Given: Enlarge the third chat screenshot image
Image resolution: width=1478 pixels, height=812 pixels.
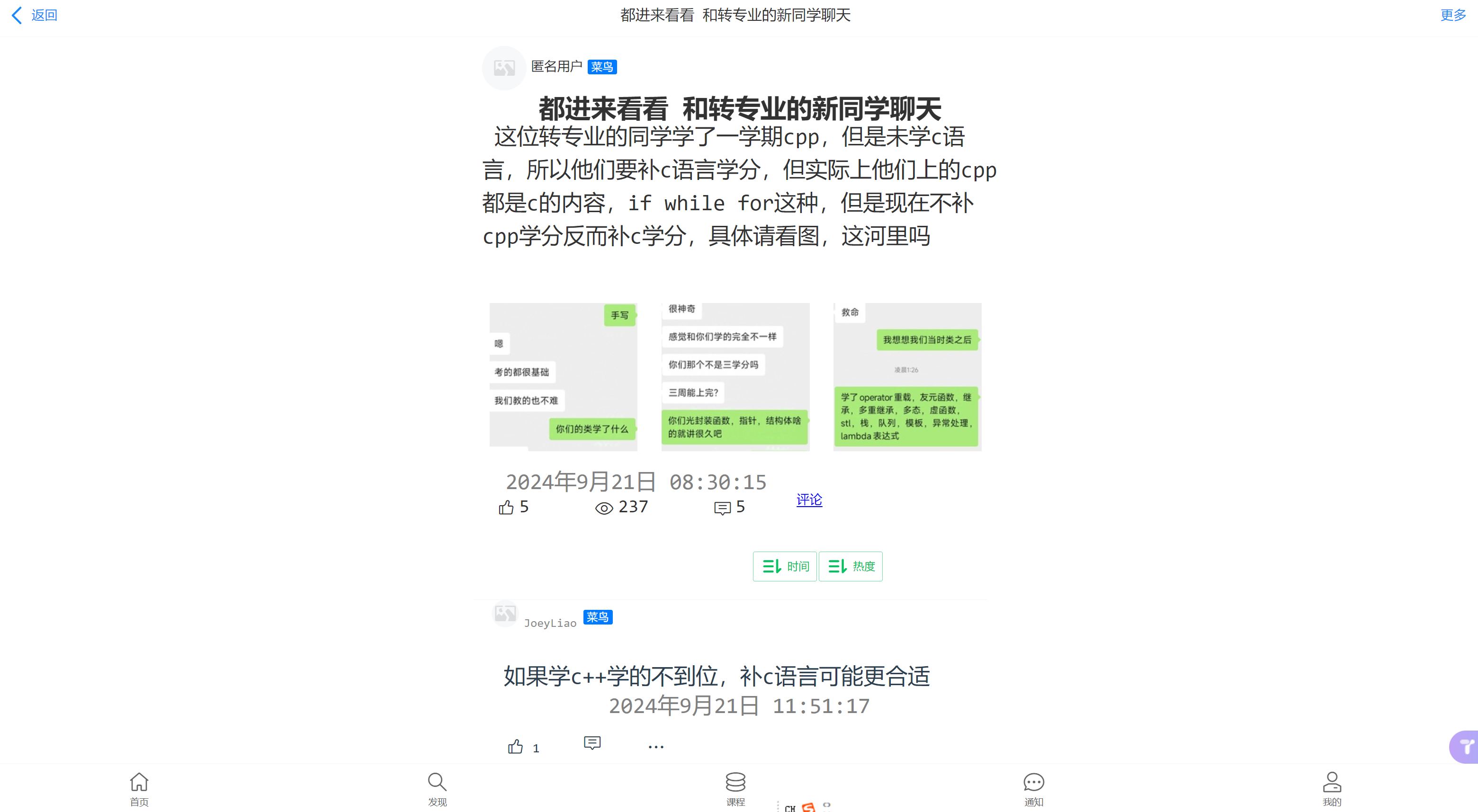Looking at the screenshot, I should pos(906,377).
